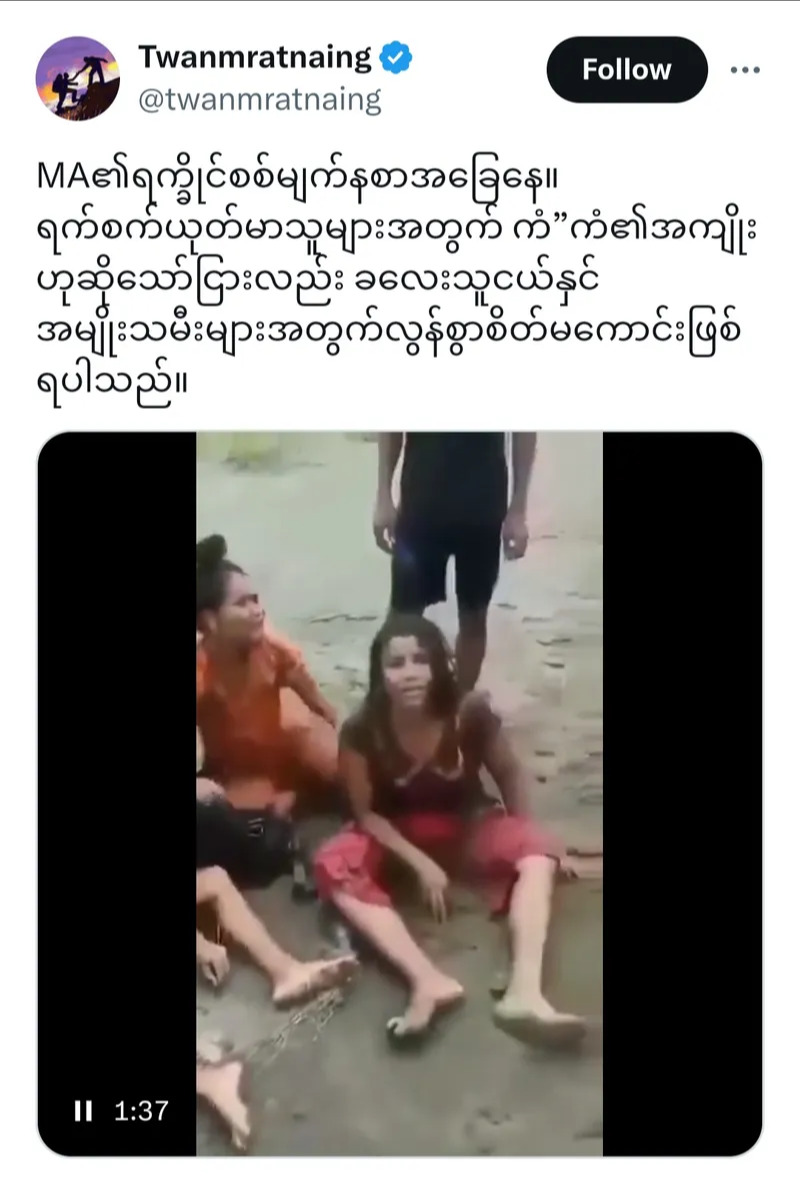Open the @twanmratnaing profile handle
The width and height of the screenshot is (800, 1182).
tap(259, 101)
